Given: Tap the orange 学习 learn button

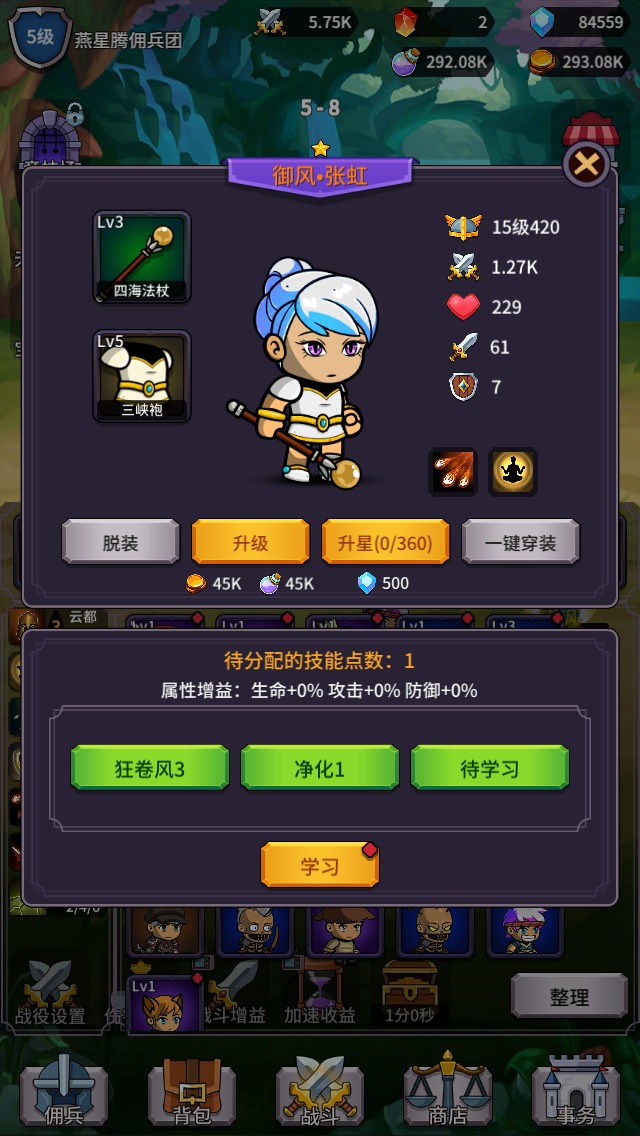Looking at the screenshot, I should [320, 866].
